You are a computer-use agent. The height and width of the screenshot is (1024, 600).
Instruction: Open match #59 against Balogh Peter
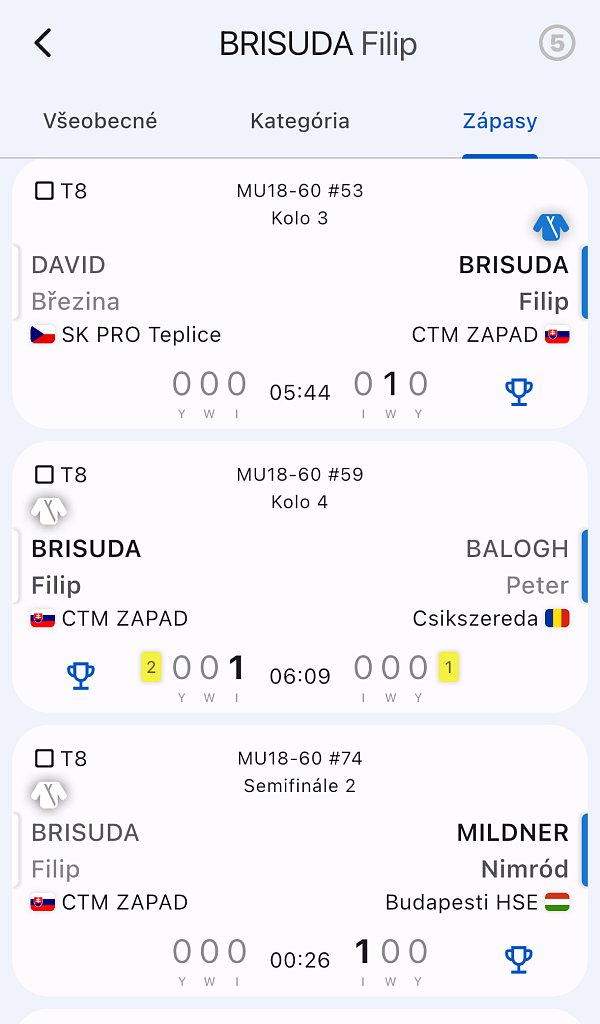[300, 577]
